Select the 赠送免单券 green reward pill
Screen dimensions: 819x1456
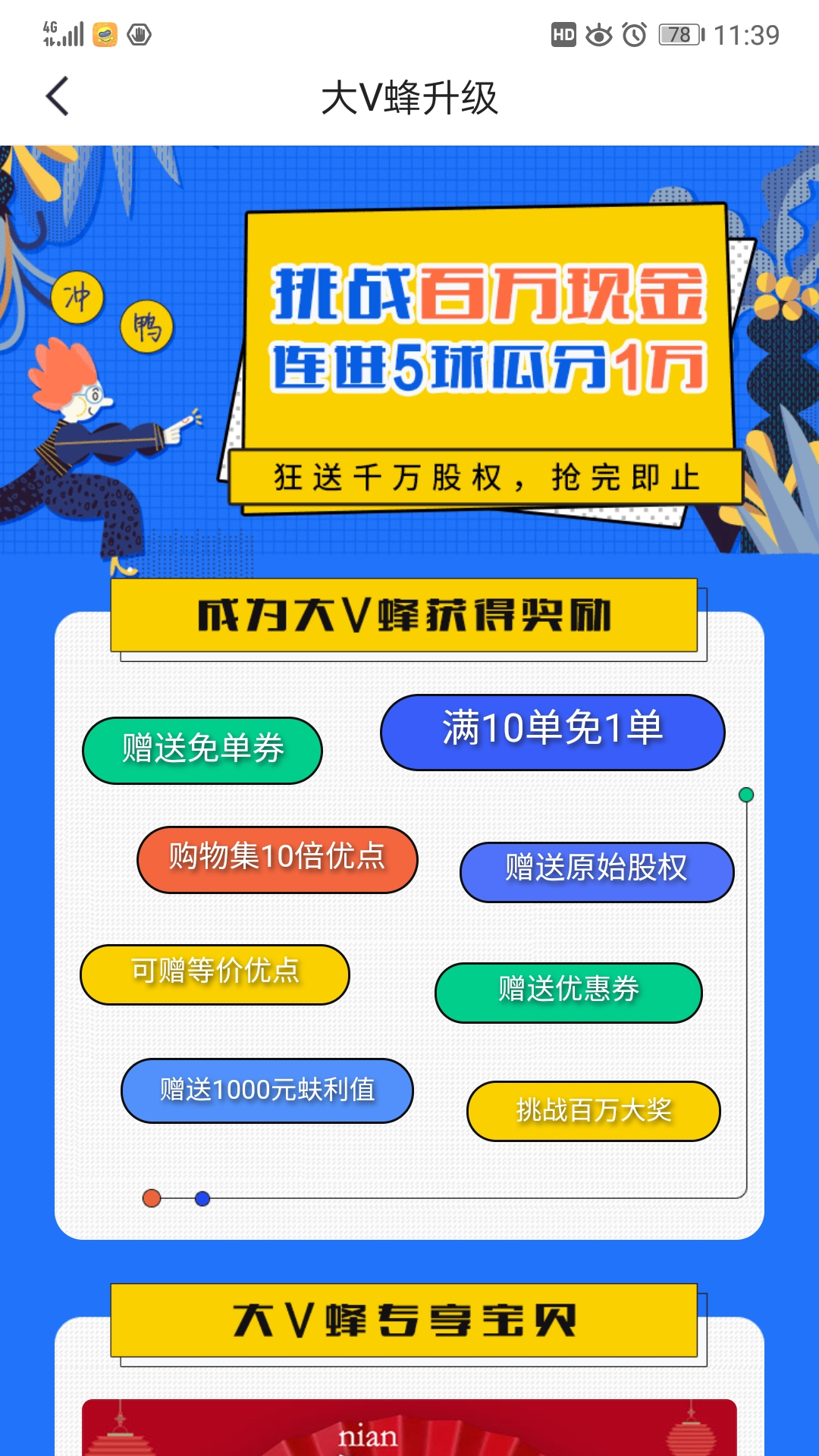[x=202, y=749]
